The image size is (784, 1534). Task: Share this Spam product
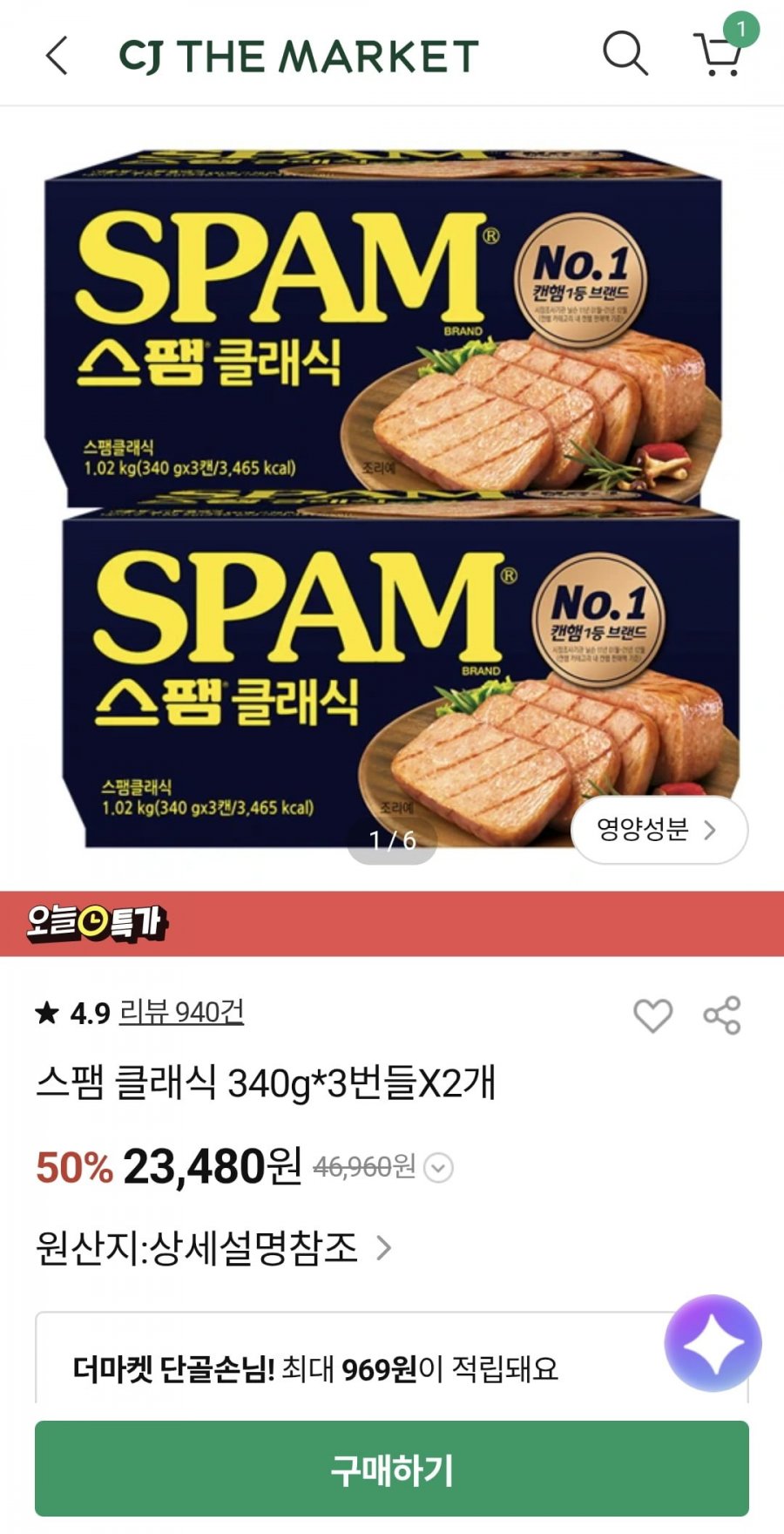click(720, 1014)
